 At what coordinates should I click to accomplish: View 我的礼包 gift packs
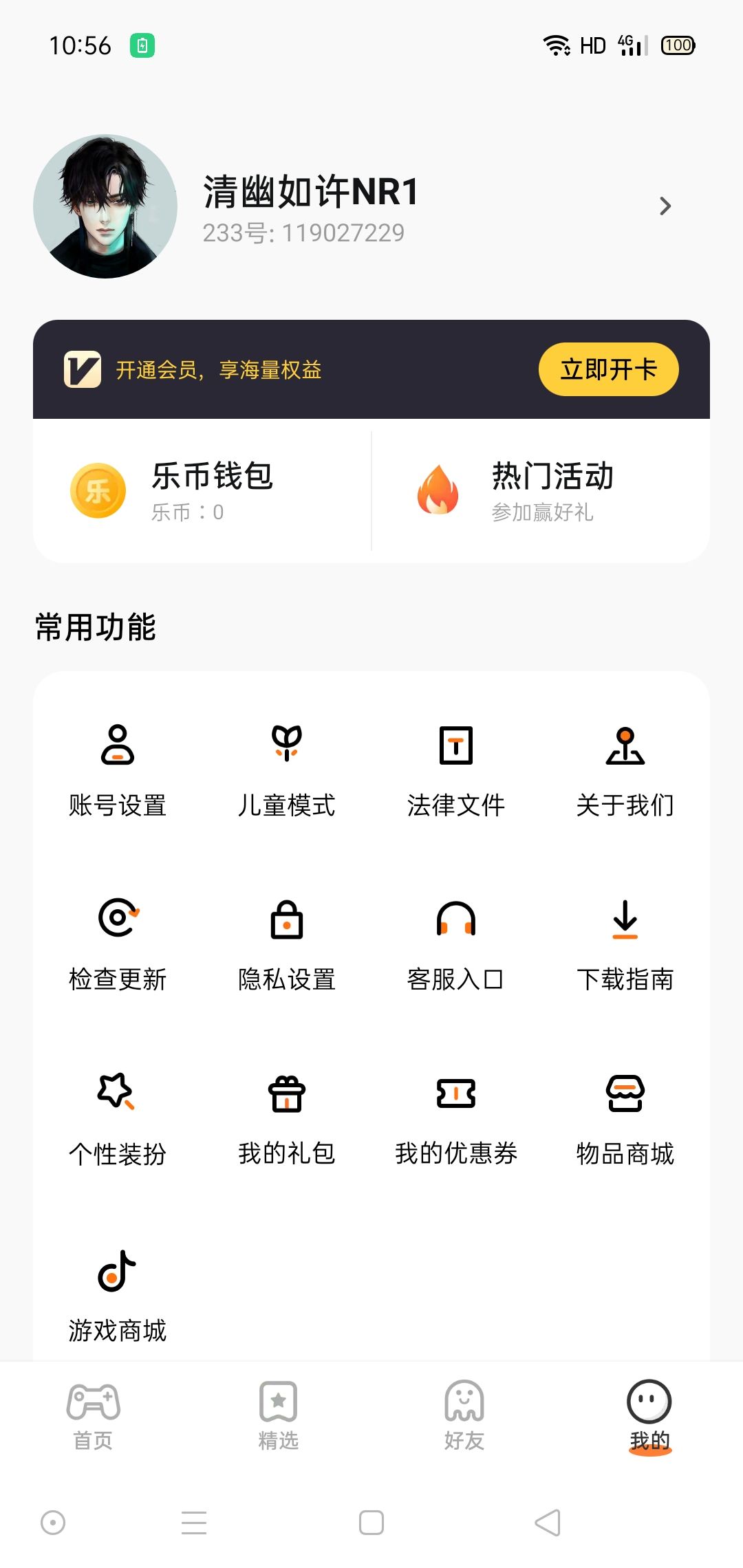click(287, 1119)
